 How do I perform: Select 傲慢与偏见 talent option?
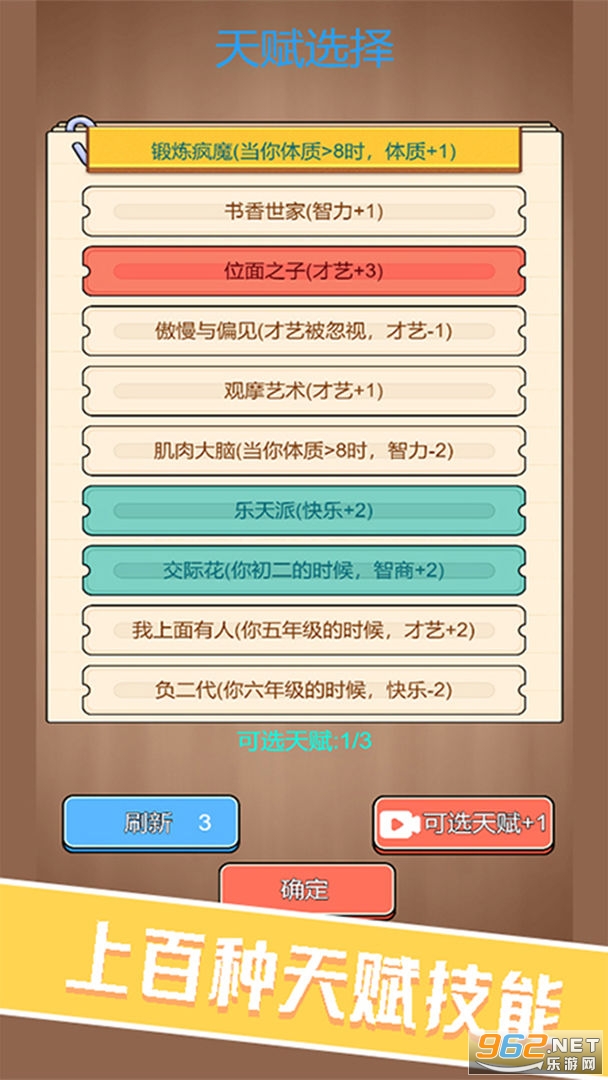[304, 331]
